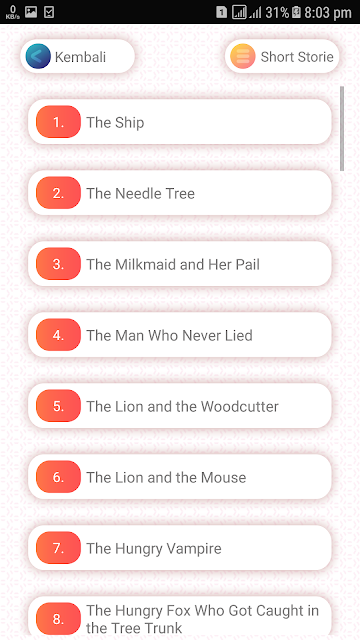The height and width of the screenshot is (640, 360).
Task: Open story 1, The Ship
Action: coord(180,122)
